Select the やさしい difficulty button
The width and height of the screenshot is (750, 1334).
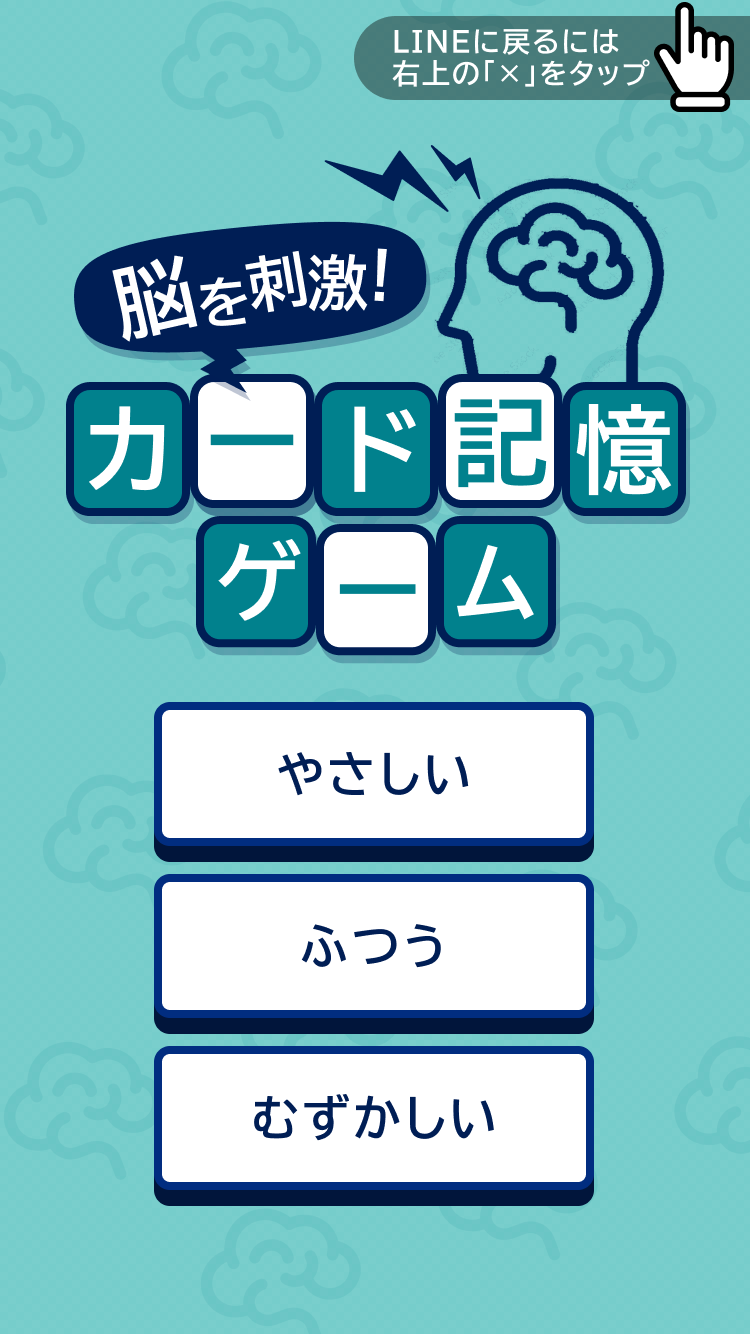click(x=374, y=775)
